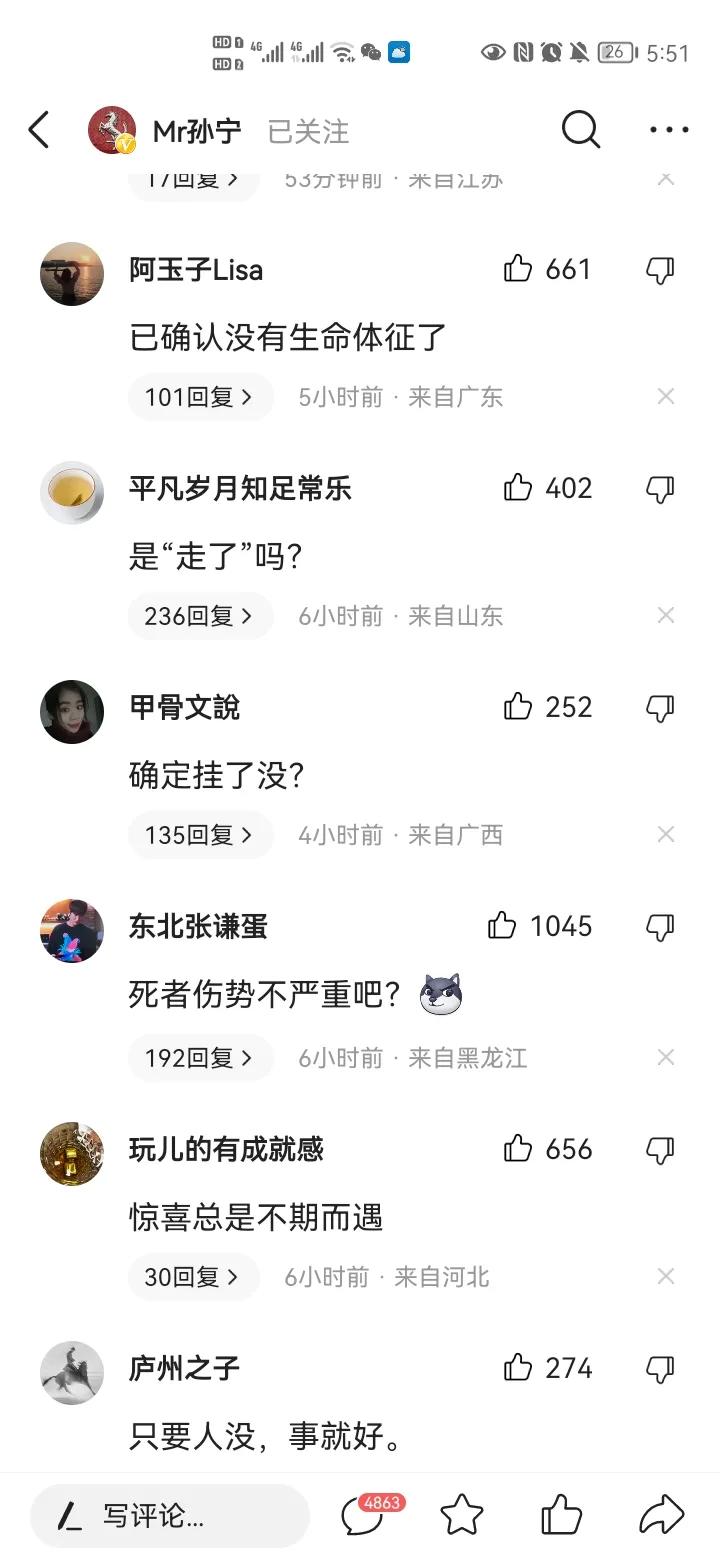
Task: Open 30回复 under 玩儿的有成就感's comment
Action: point(192,1276)
